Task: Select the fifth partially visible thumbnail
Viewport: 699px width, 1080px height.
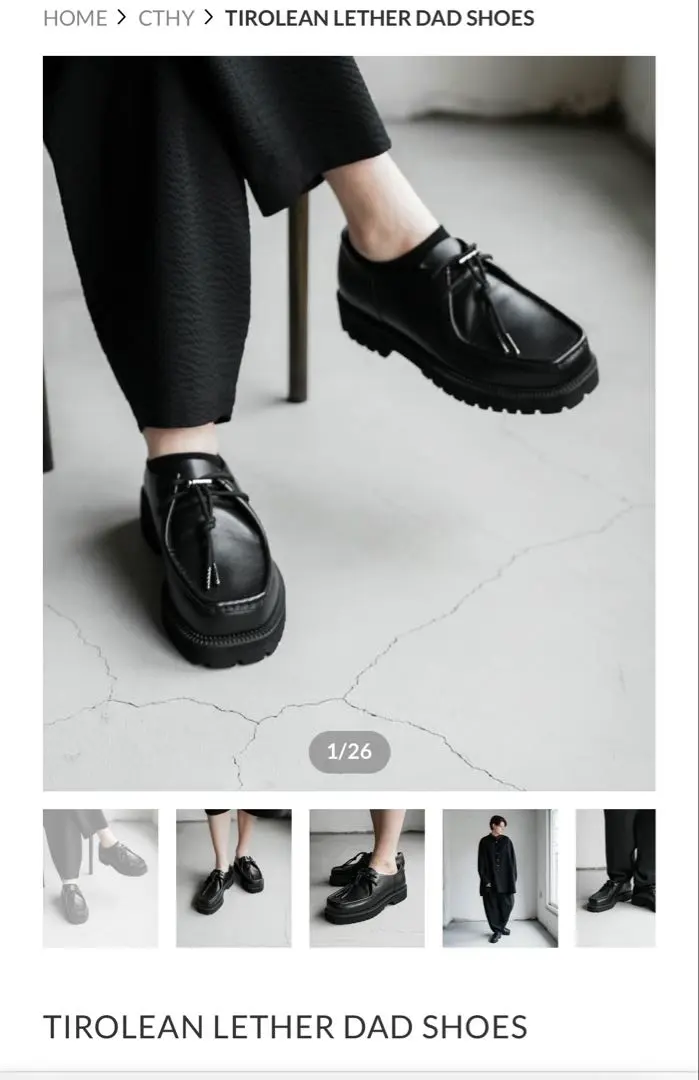Action: 616,877
